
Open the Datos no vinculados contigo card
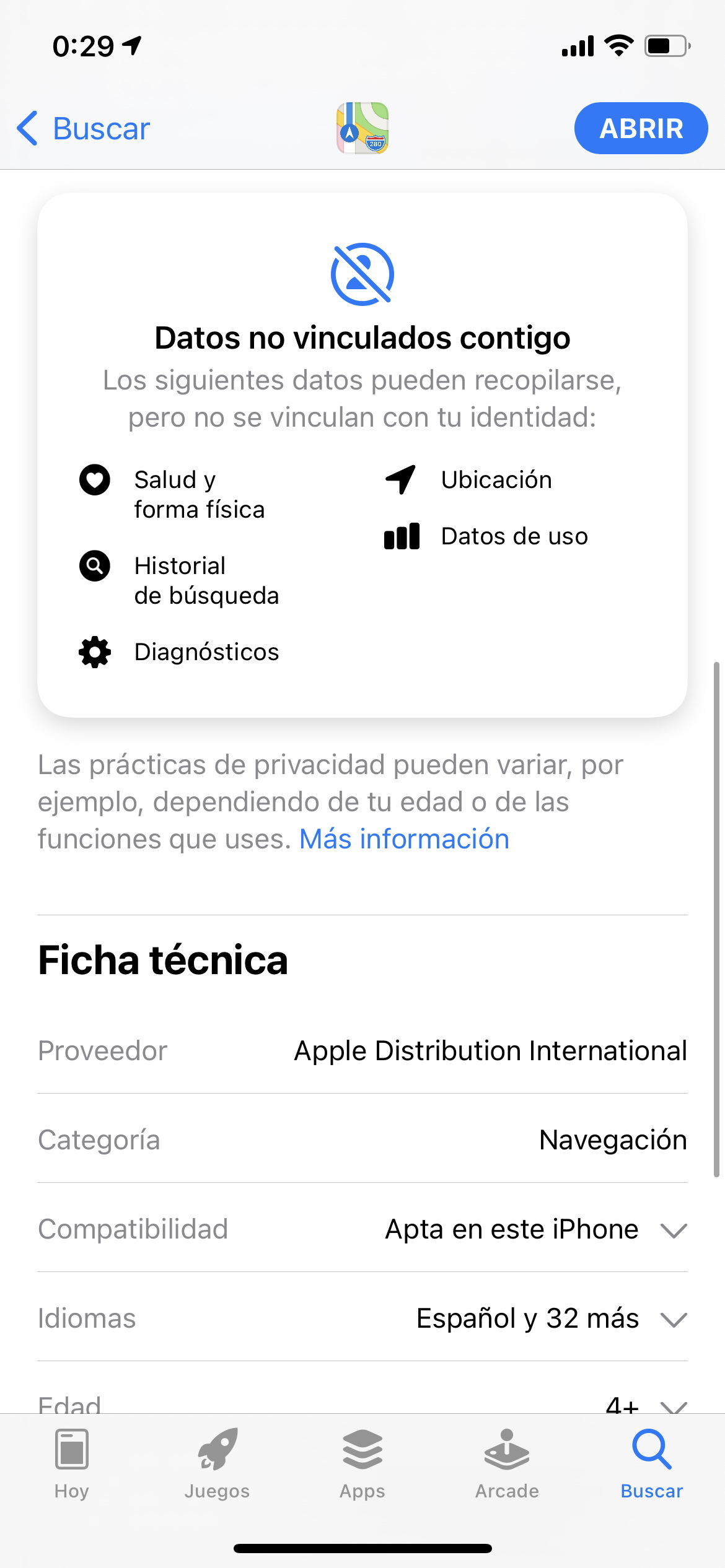(362, 455)
